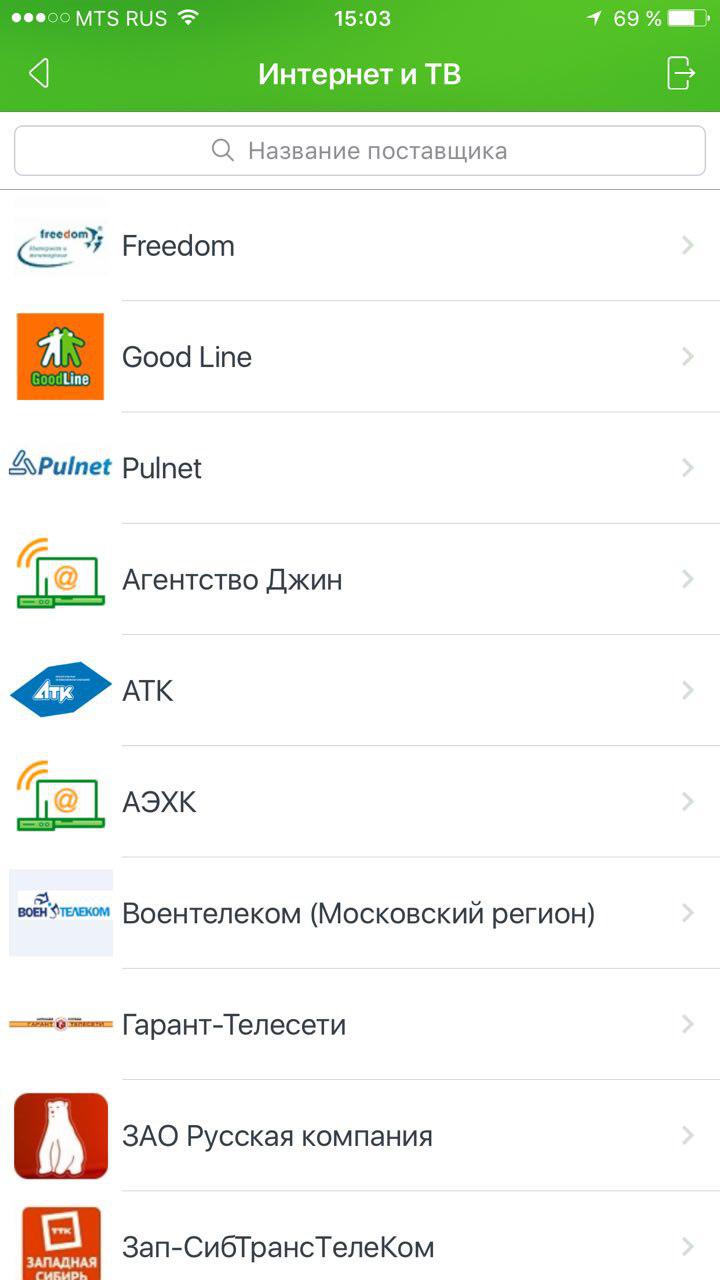Open Зап-СибТрансТелеКом provider
720x1280 pixels.
pyautogui.click(x=360, y=1236)
